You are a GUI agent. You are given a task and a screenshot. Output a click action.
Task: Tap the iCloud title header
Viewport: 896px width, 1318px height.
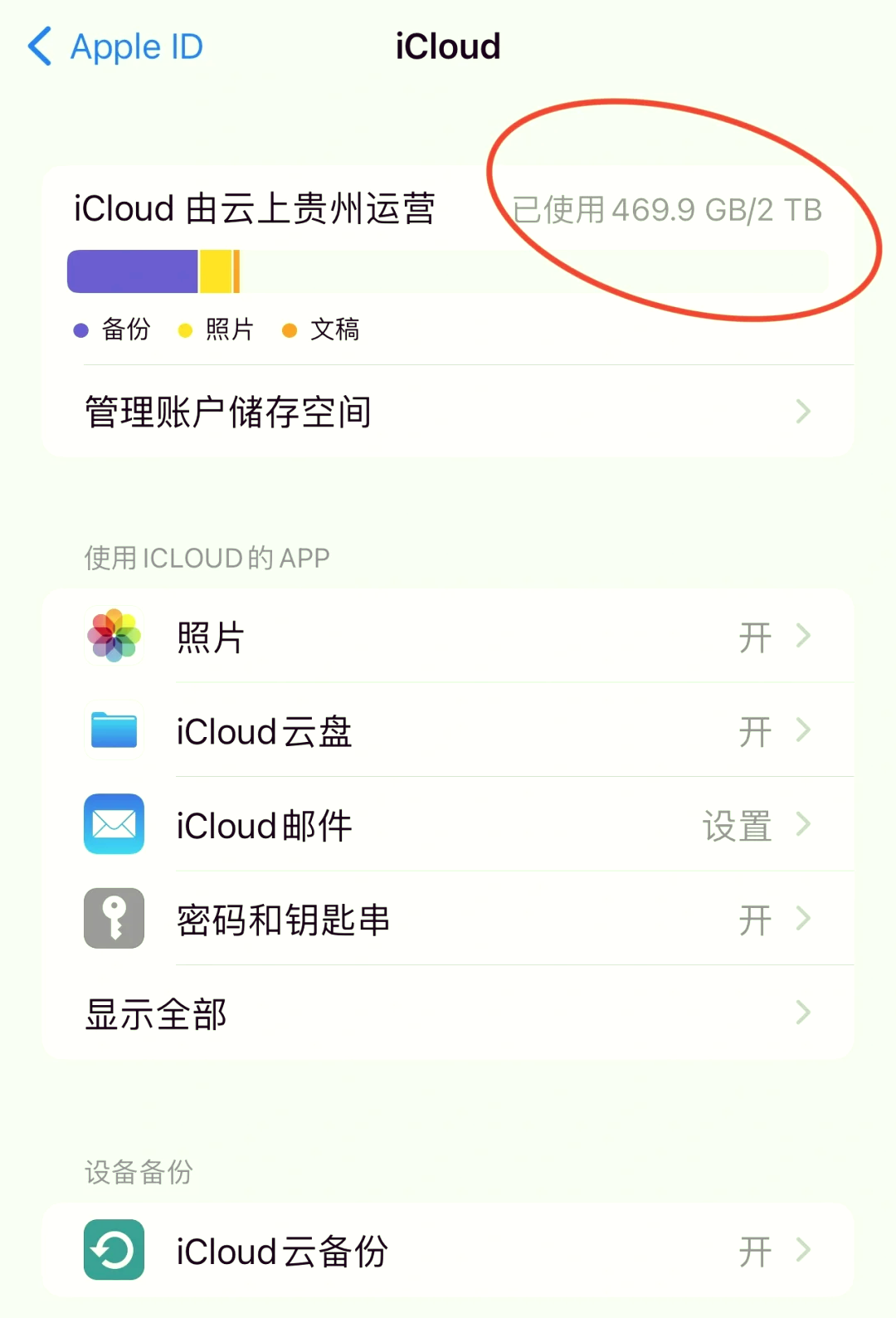click(x=447, y=46)
